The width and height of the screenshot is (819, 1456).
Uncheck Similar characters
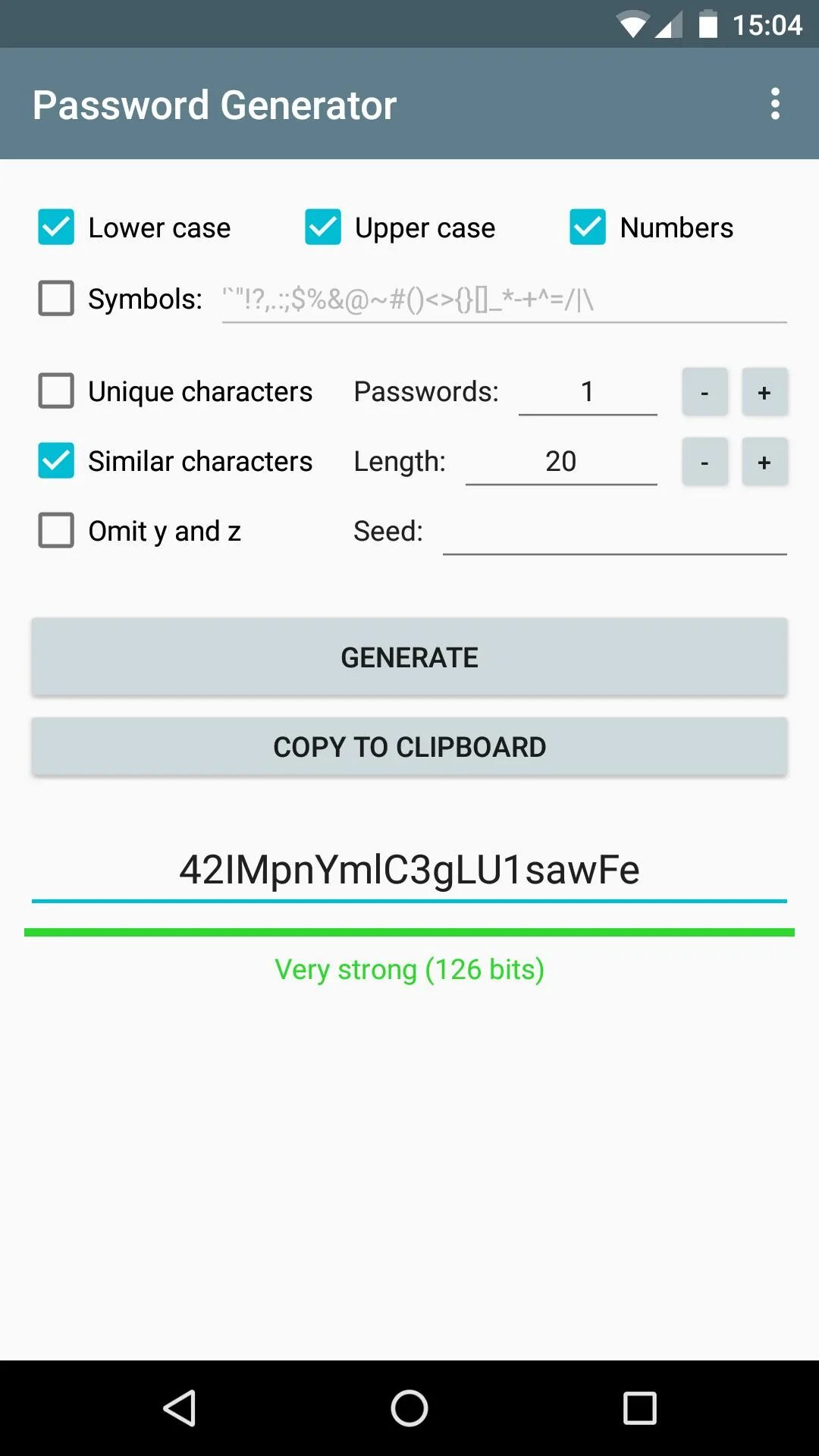56,461
